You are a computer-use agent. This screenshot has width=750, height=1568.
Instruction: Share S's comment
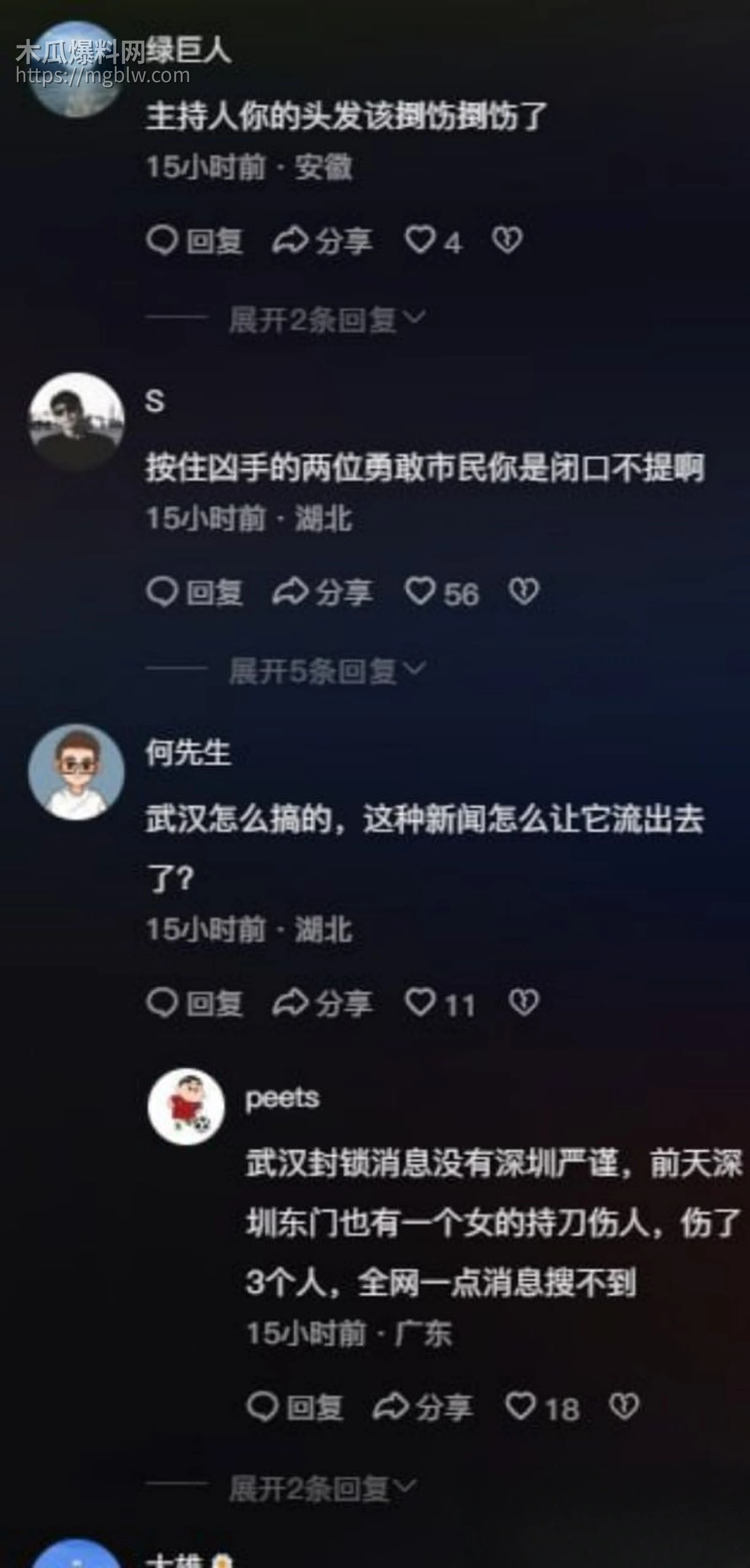pyautogui.click(x=322, y=592)
